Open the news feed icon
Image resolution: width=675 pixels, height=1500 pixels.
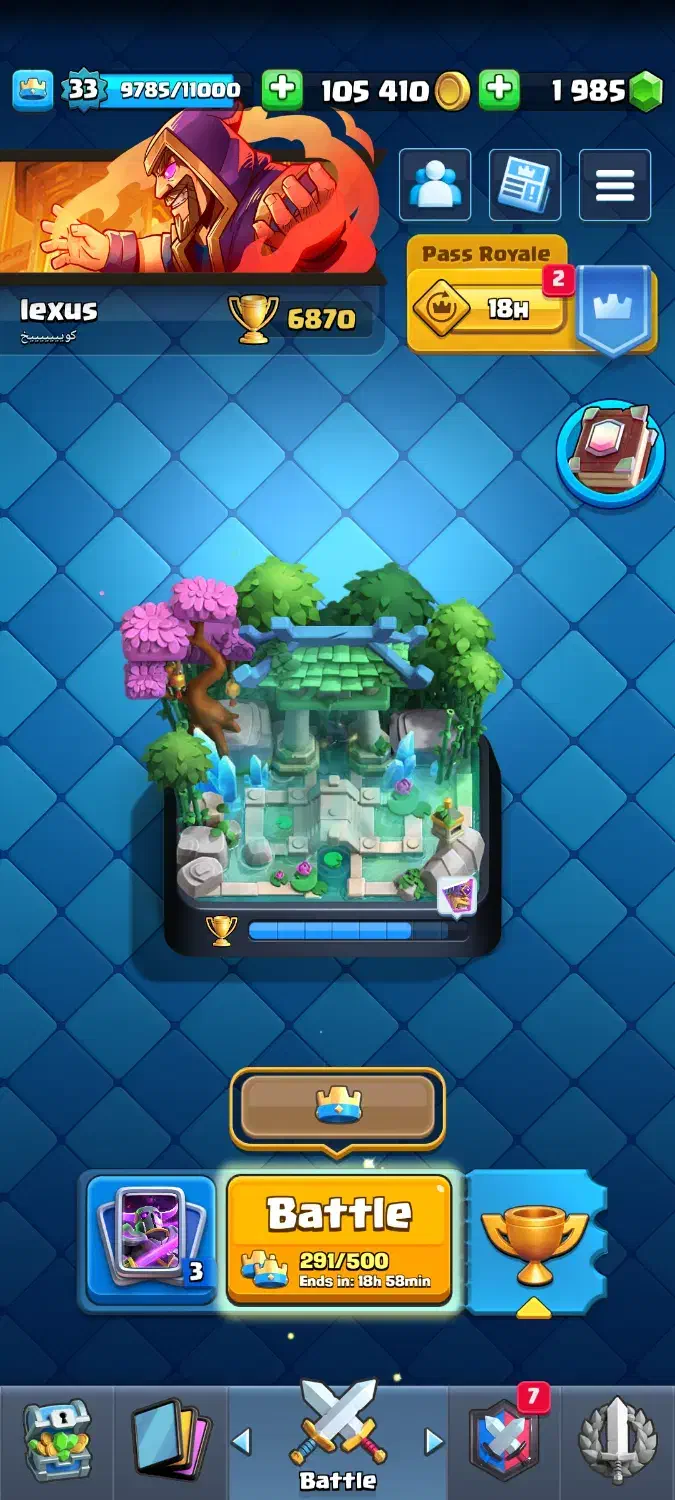525,185
